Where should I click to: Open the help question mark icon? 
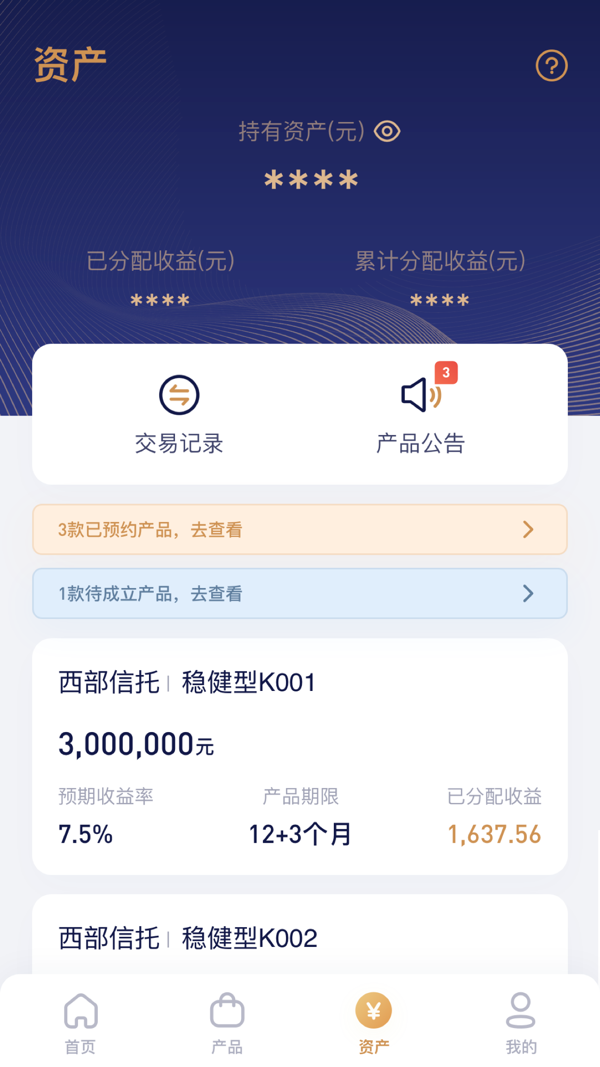click(x=551, y=66)
